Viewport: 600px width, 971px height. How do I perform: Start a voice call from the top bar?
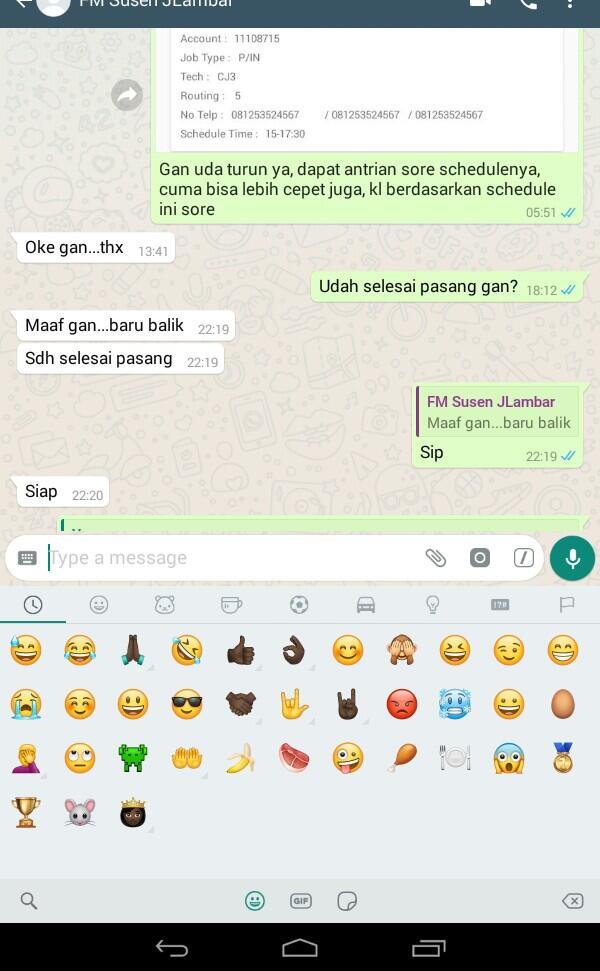pos(528,3)
